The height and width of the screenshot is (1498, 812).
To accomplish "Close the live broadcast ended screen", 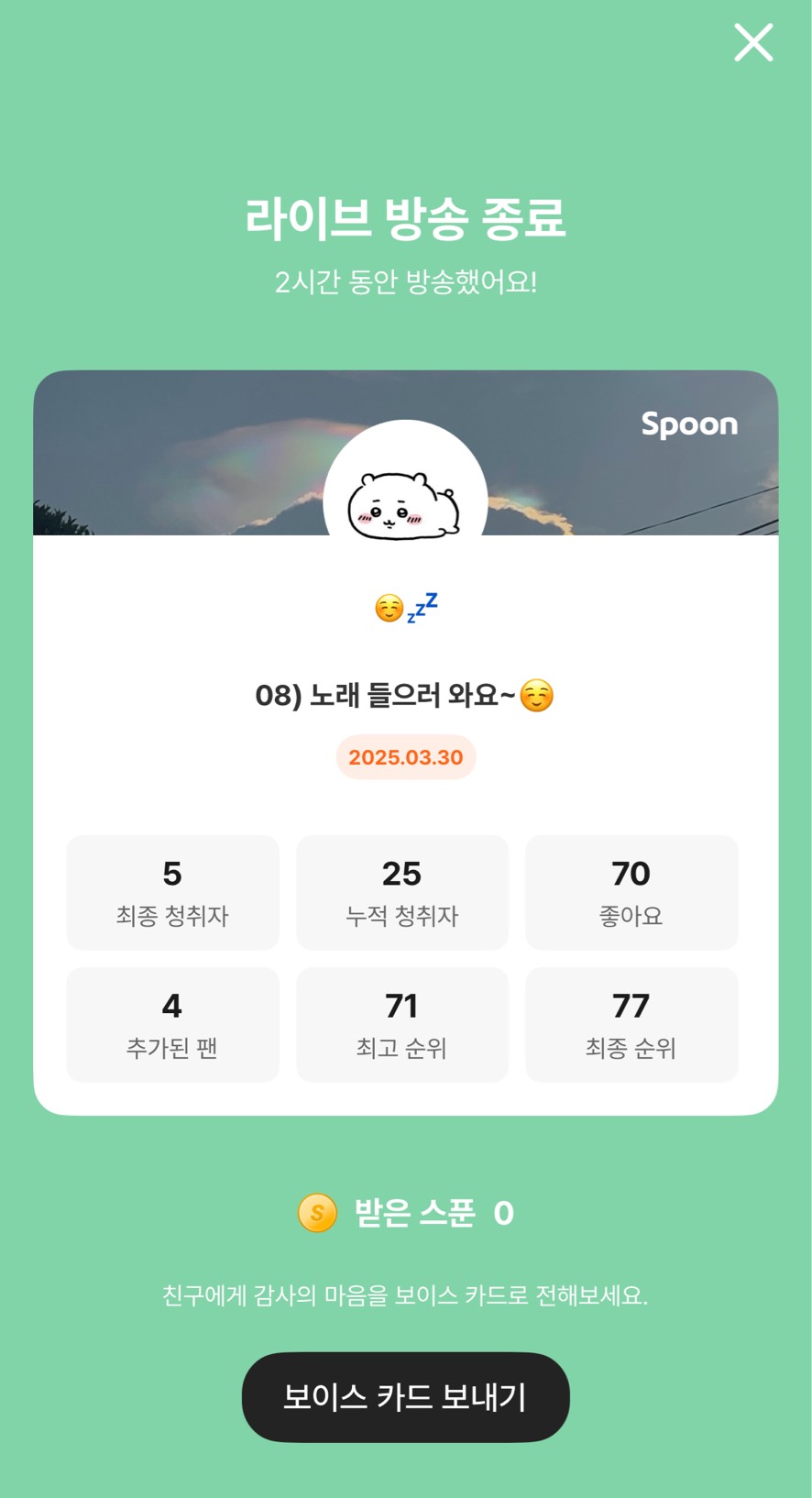I will pyautogui.click(x=753, y=42).
